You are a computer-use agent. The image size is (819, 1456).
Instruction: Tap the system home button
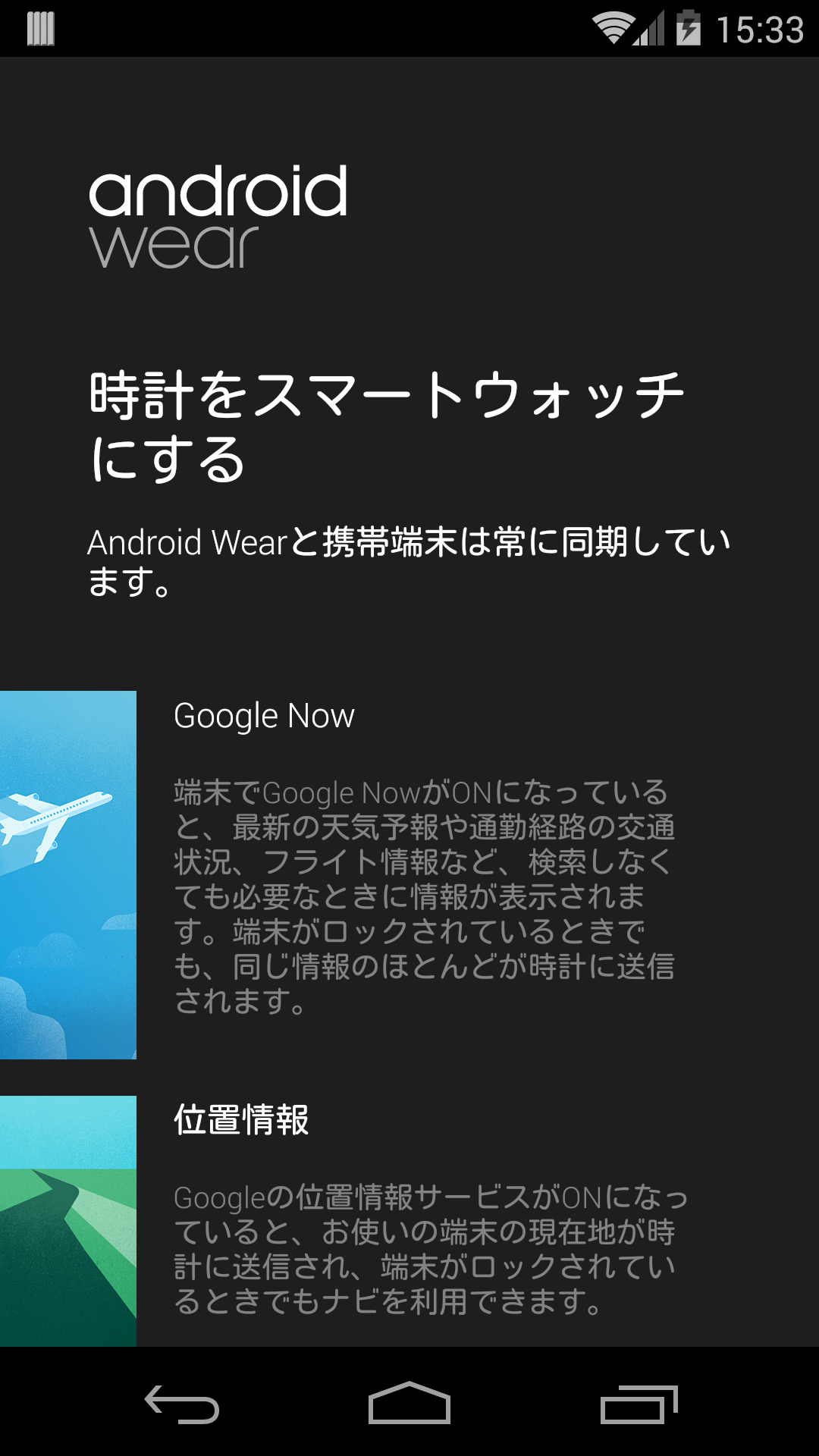coord(409,1402)
